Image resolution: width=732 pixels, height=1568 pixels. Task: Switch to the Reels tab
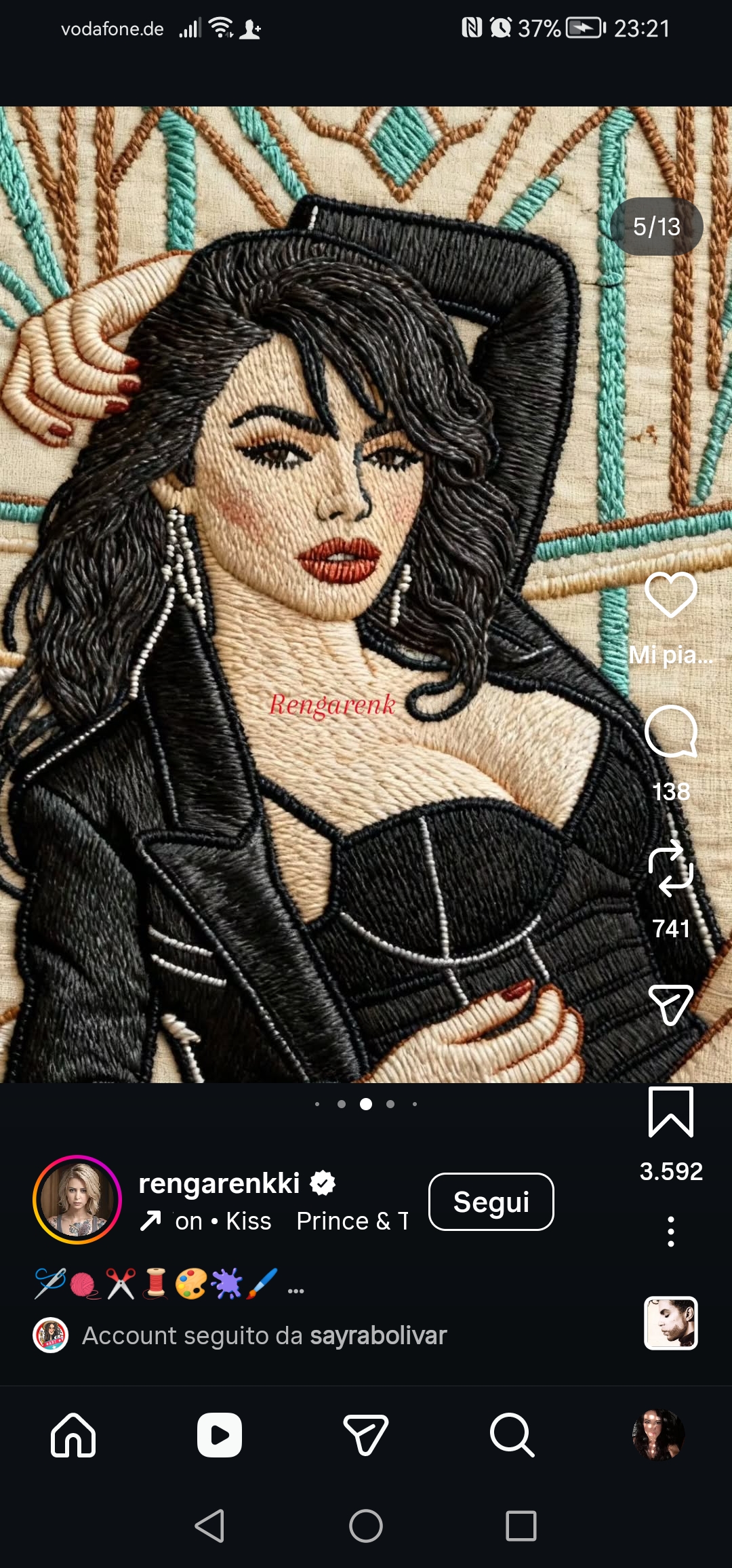(x=220, y=1435)
